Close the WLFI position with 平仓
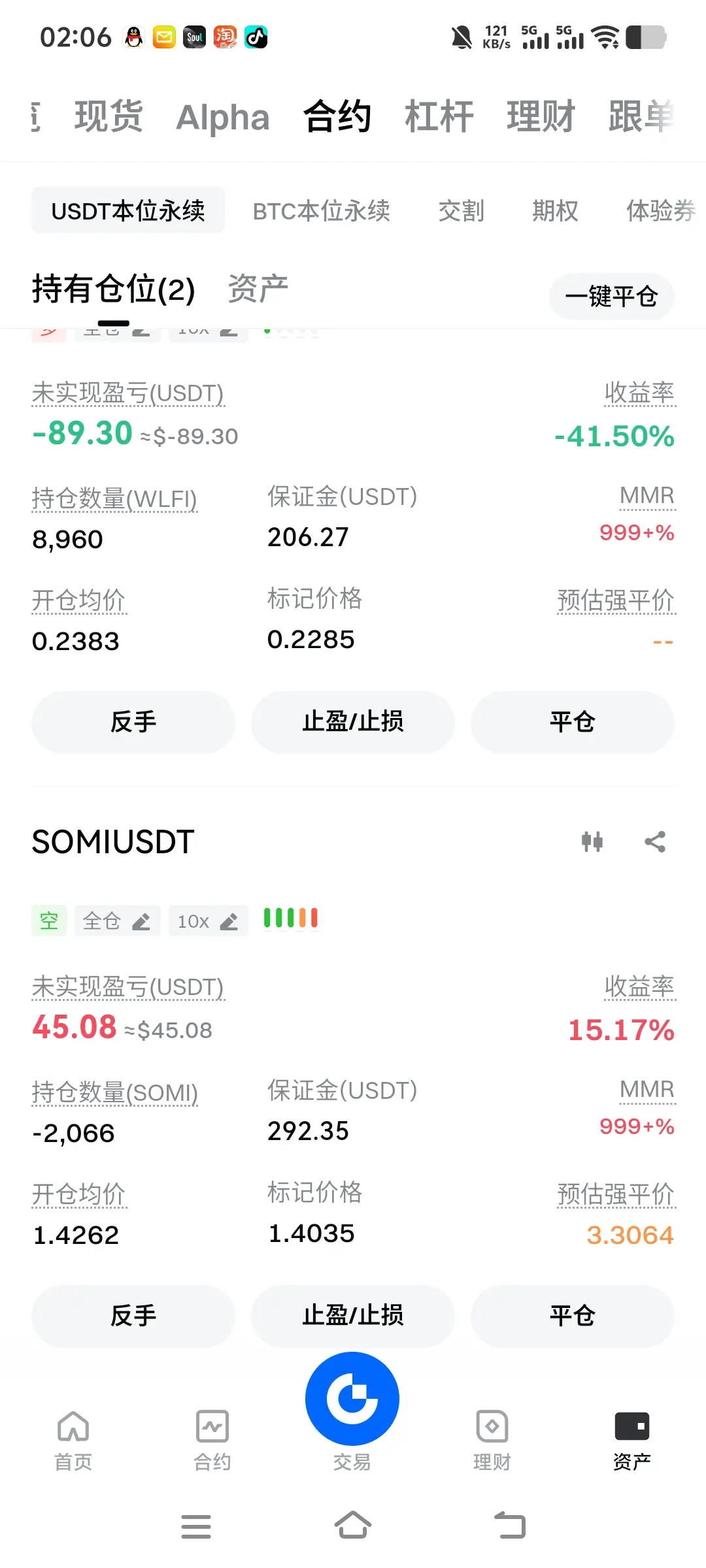The width and height of the screenshot is (706, 1568). pos(573,722)
